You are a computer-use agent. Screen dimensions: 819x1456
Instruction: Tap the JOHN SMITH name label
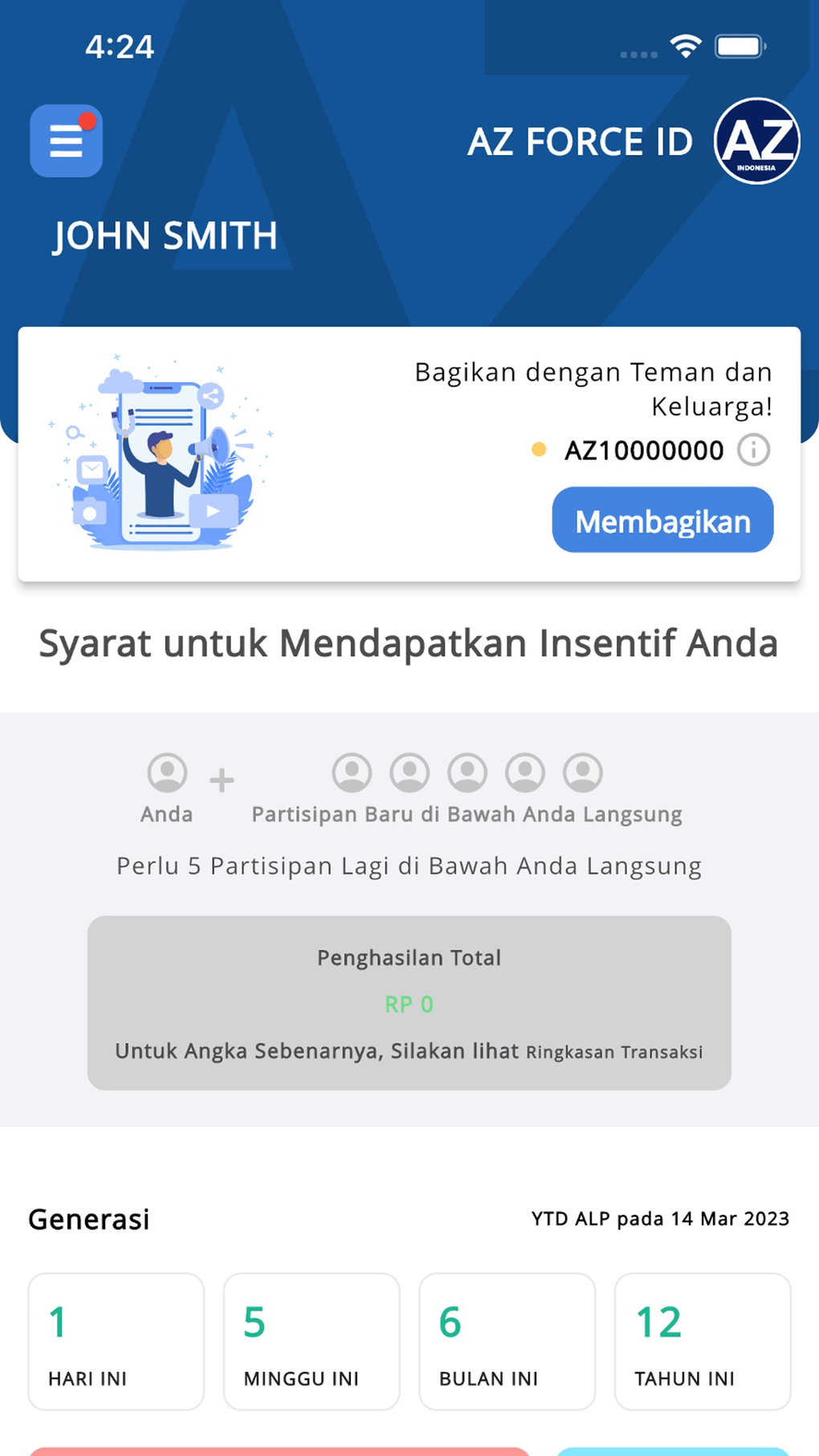point(165,235)
